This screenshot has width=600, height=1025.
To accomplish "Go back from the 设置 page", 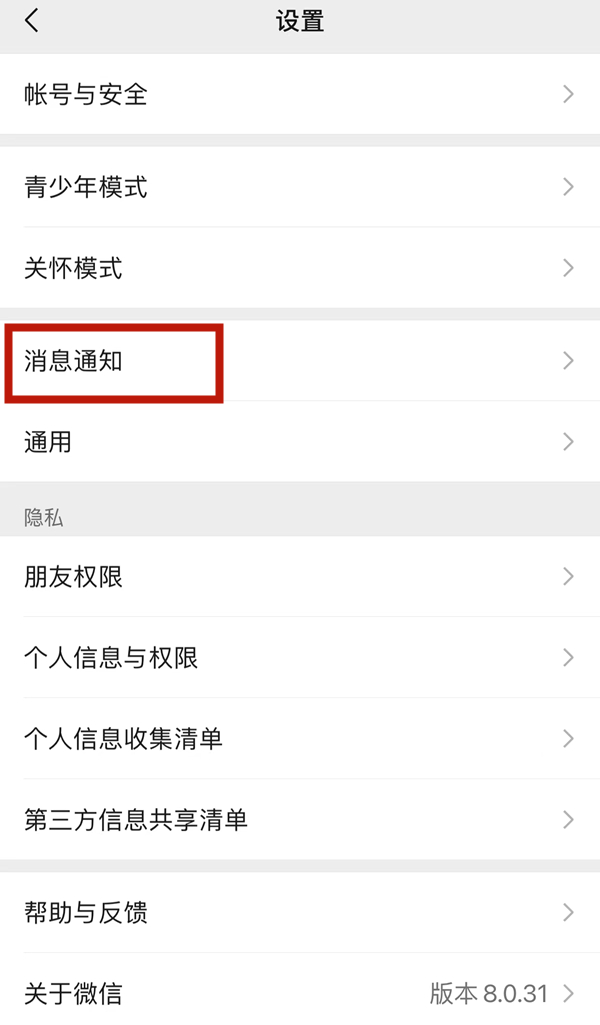I will pyautogui.click(x=32, y=21).
